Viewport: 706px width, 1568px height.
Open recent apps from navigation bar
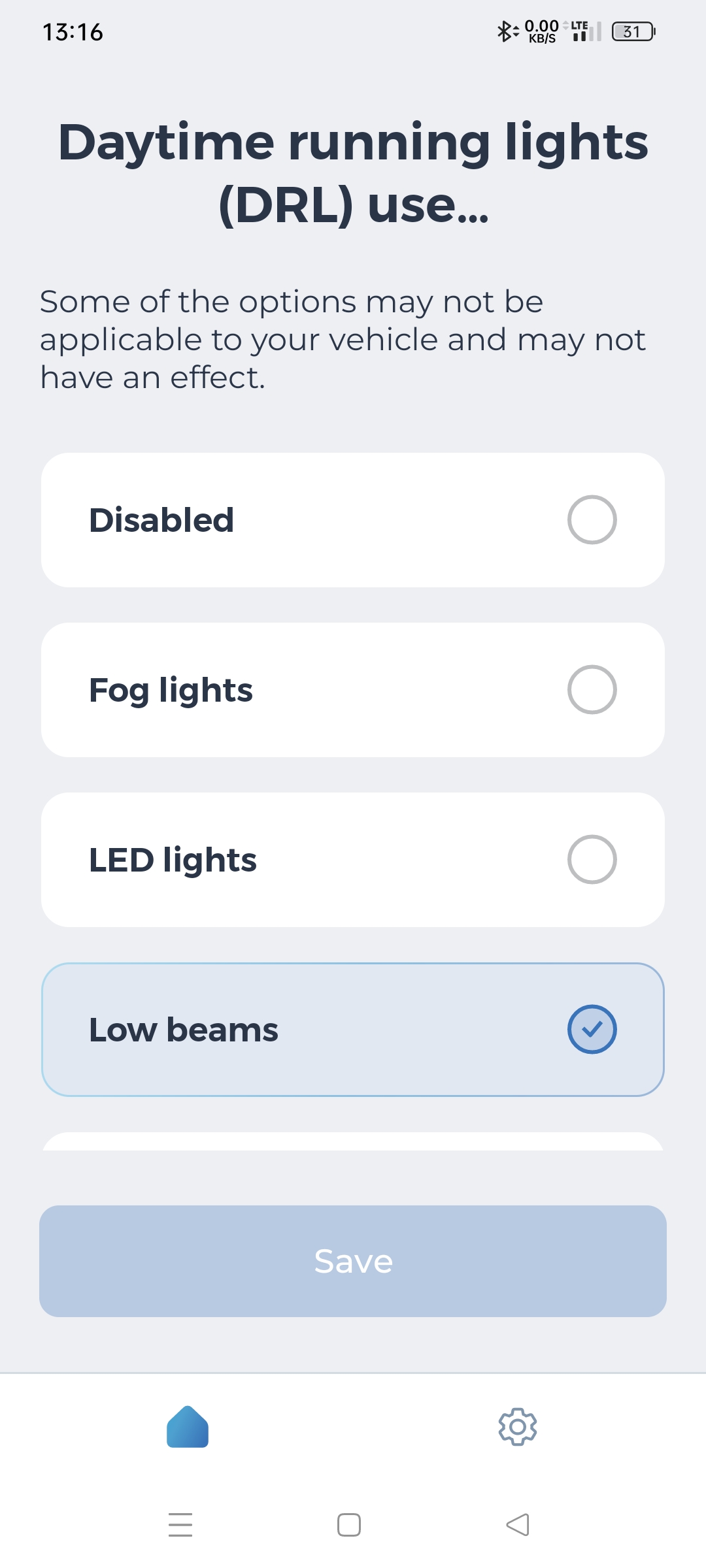click(x=180, y=1525)
